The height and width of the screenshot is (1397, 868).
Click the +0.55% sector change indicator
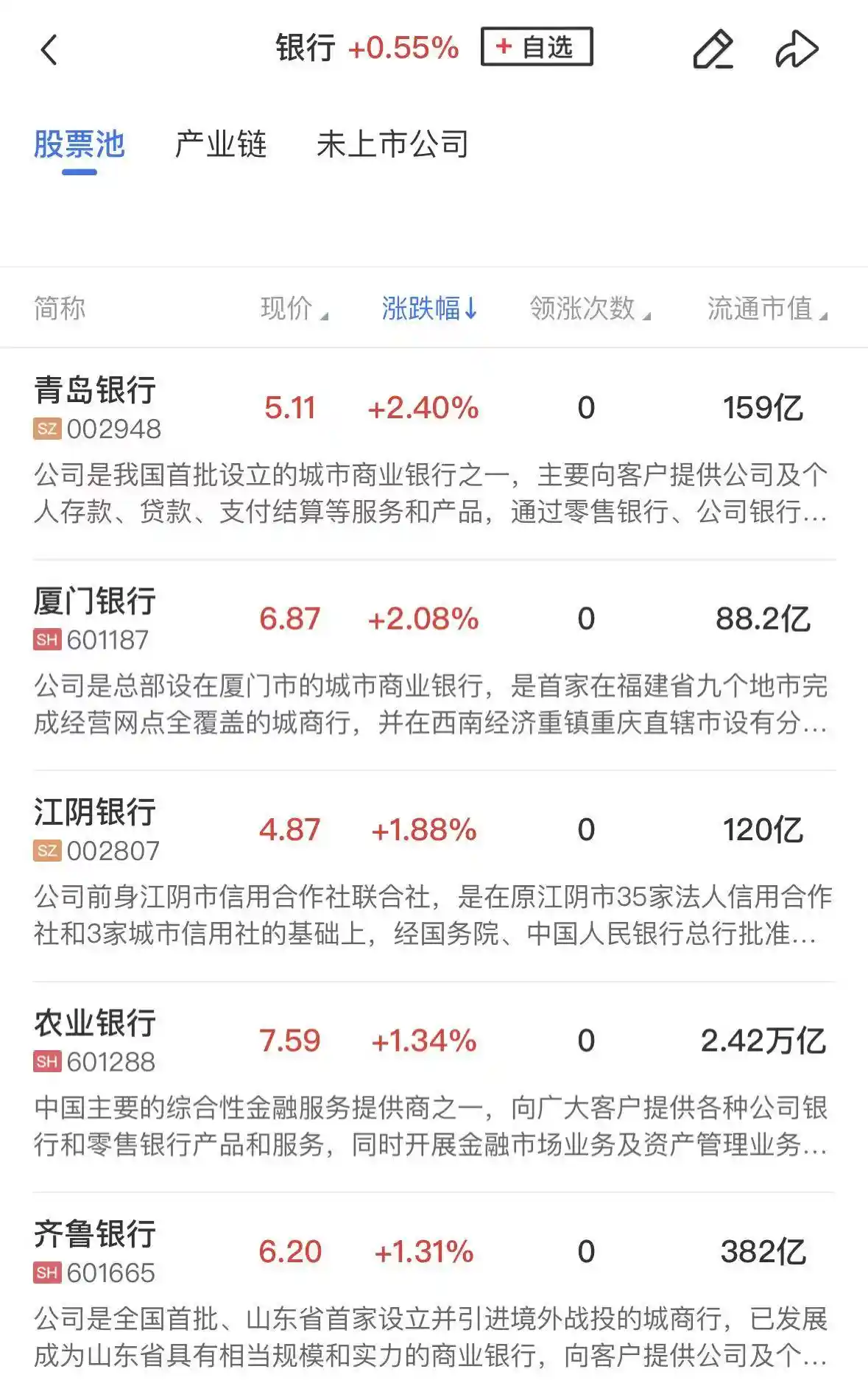(403, 47)
